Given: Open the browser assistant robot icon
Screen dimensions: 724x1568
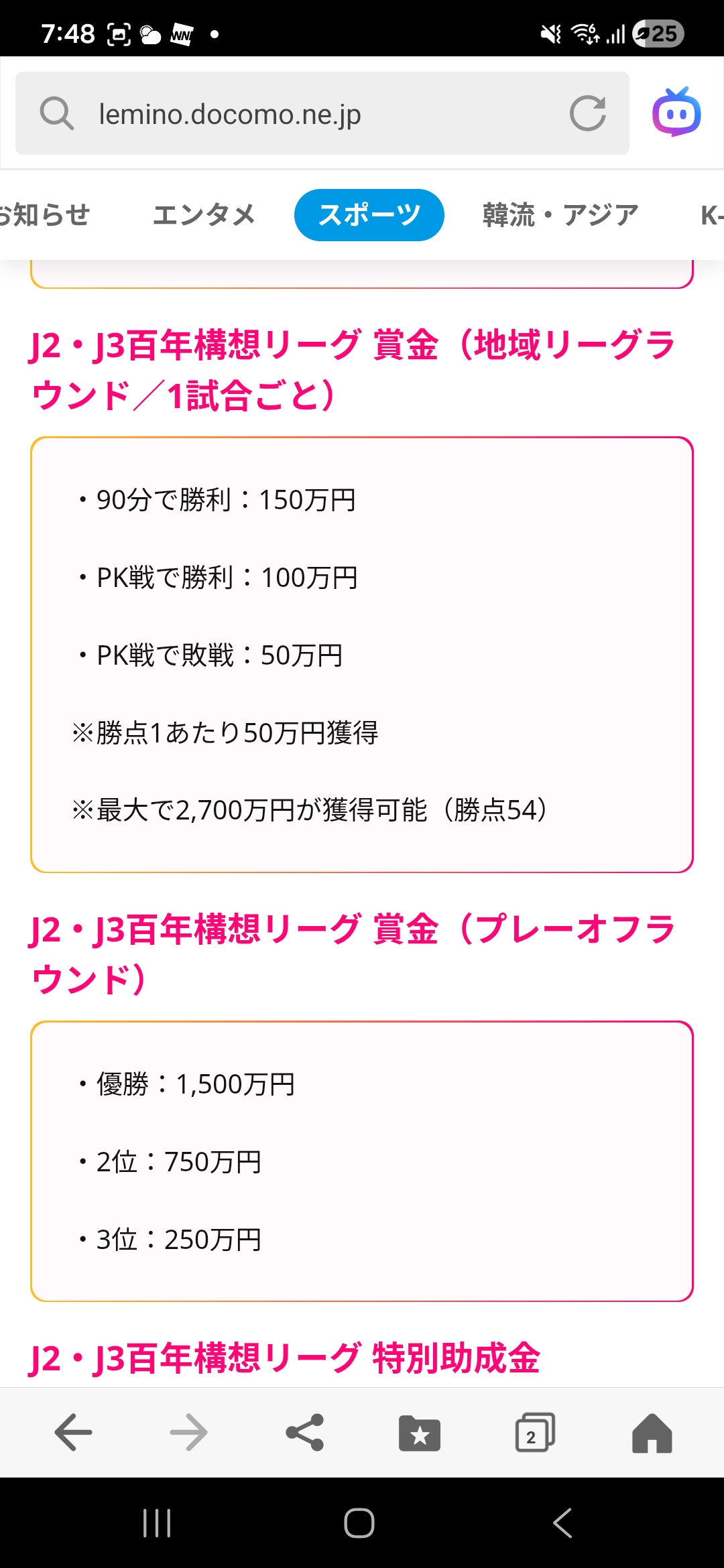Looking at the screenshot, I should [676, 113].
